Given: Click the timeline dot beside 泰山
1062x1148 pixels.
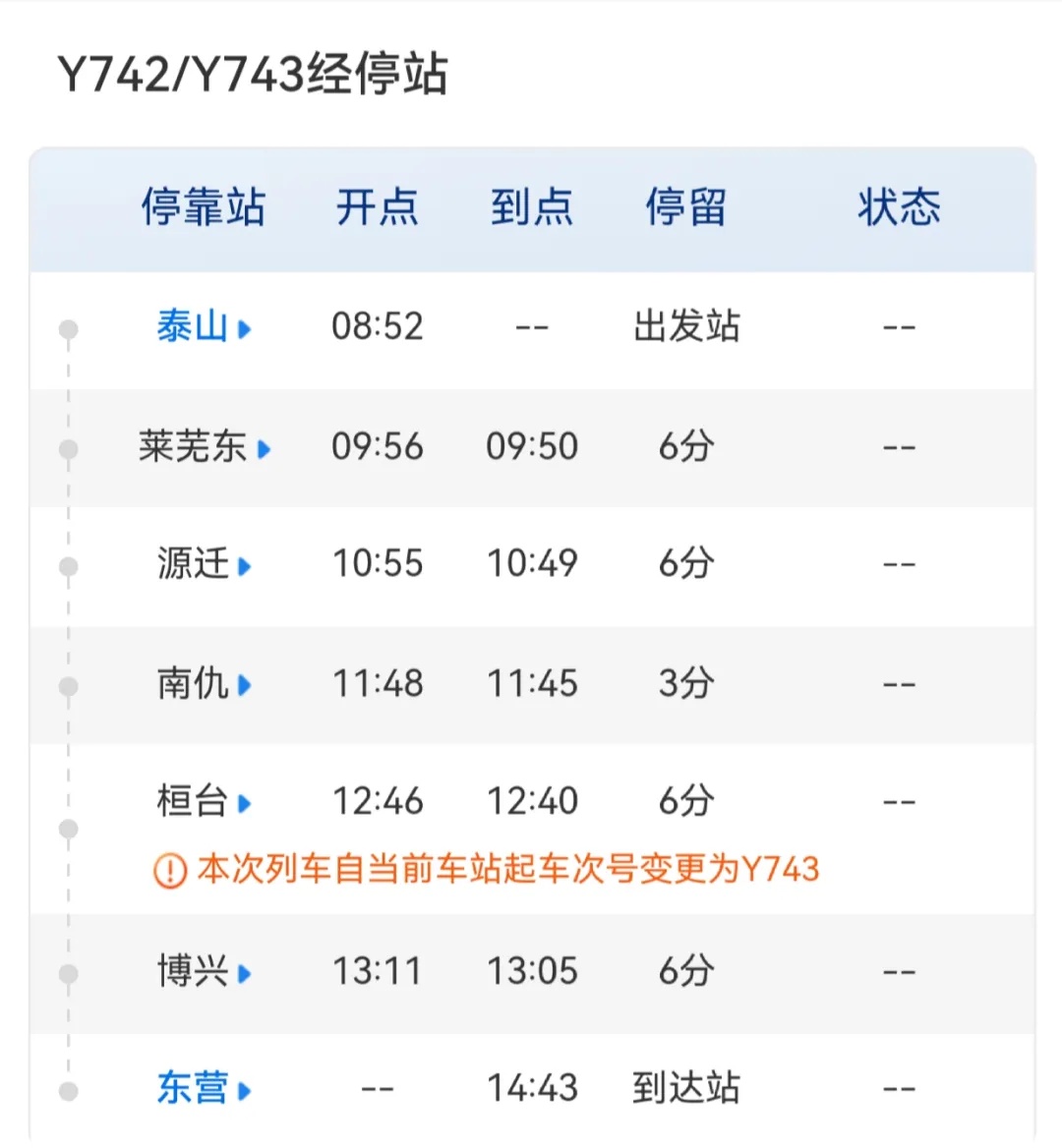Looking at the screenshot, I should (x=68, y=330).
